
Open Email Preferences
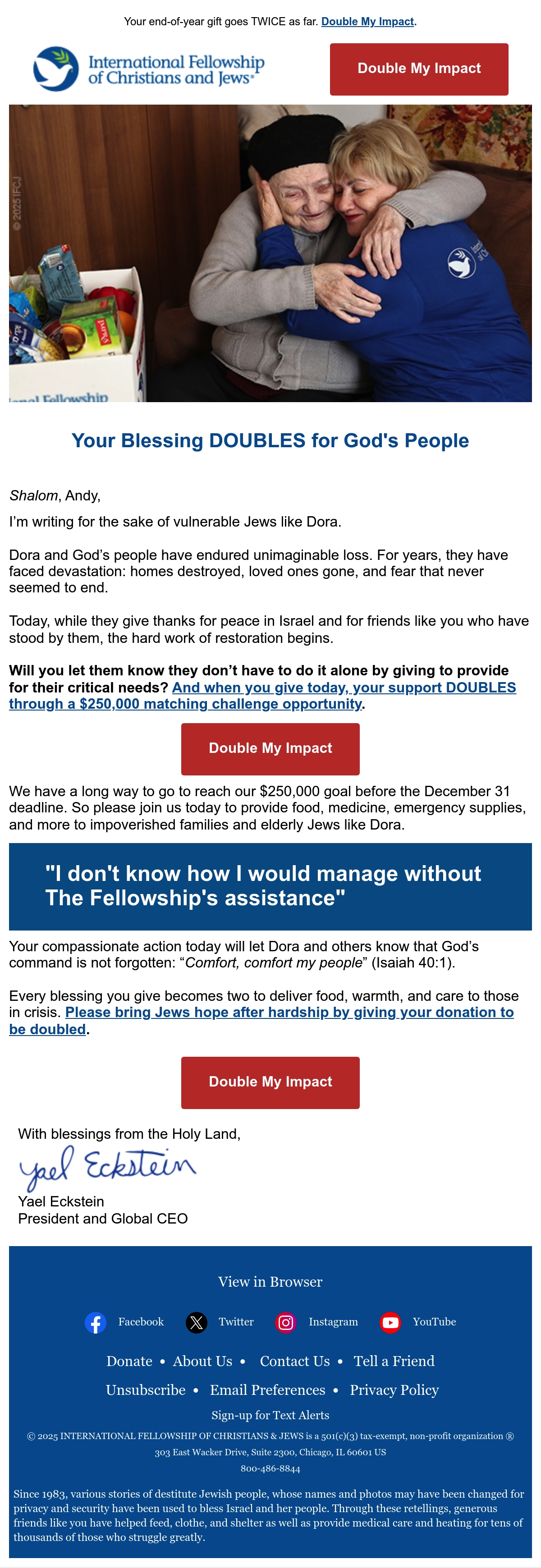coord(268,1389)
